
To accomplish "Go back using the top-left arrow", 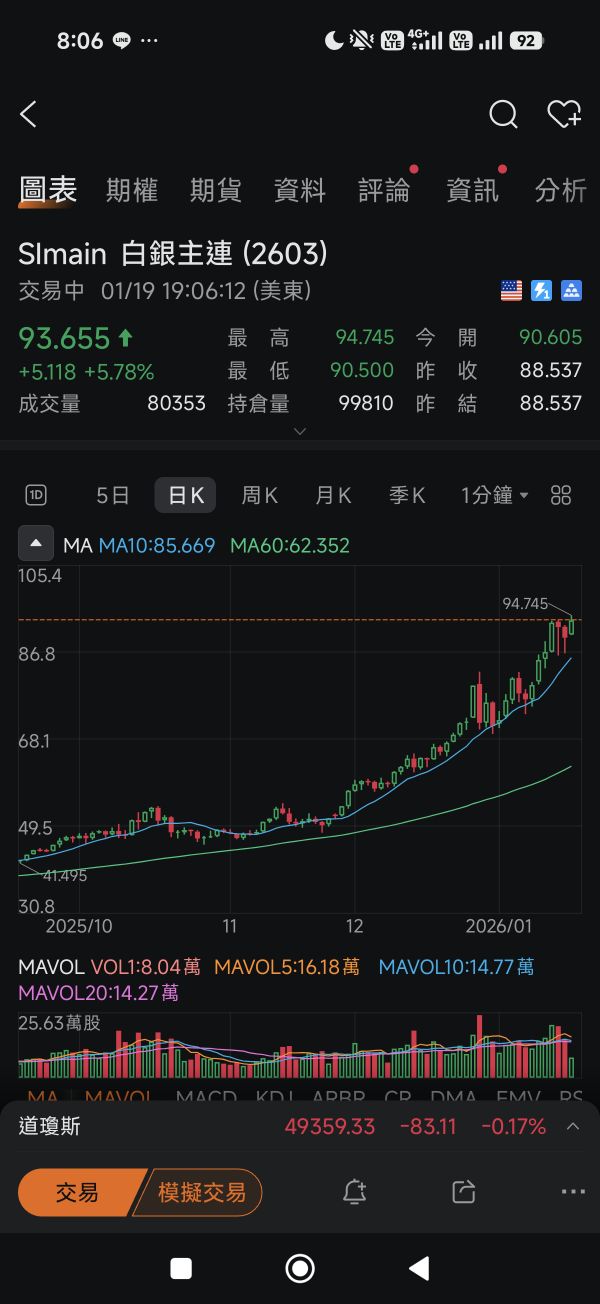I will [x=28, y=115].
